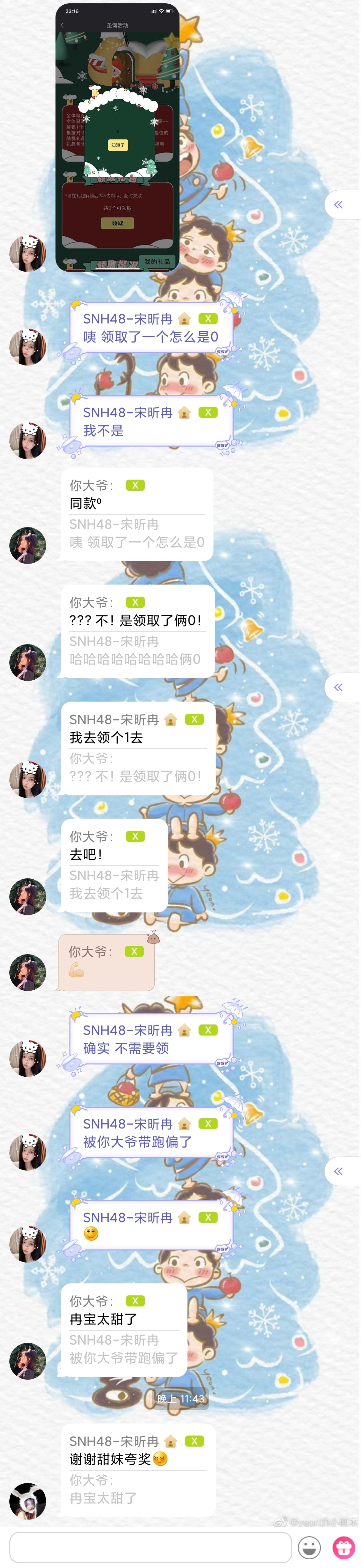Open the gift panel
361x1568 pixels.
[x=343, y=1547]
